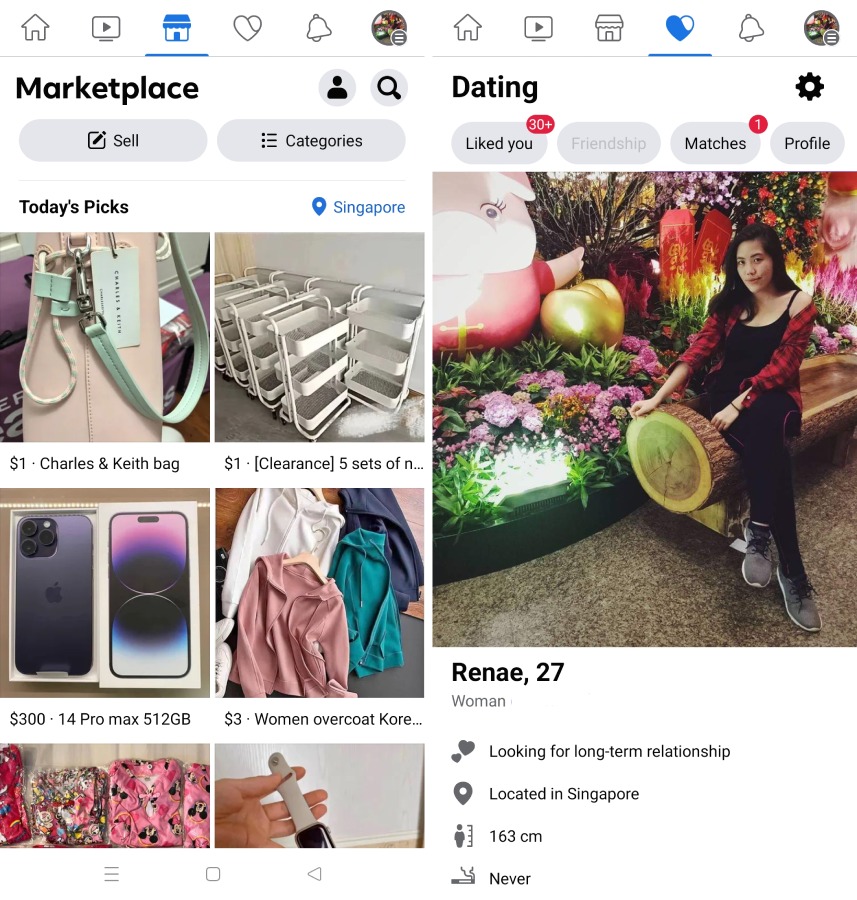Open the Charles & Keith bag listing

(105, 338)
